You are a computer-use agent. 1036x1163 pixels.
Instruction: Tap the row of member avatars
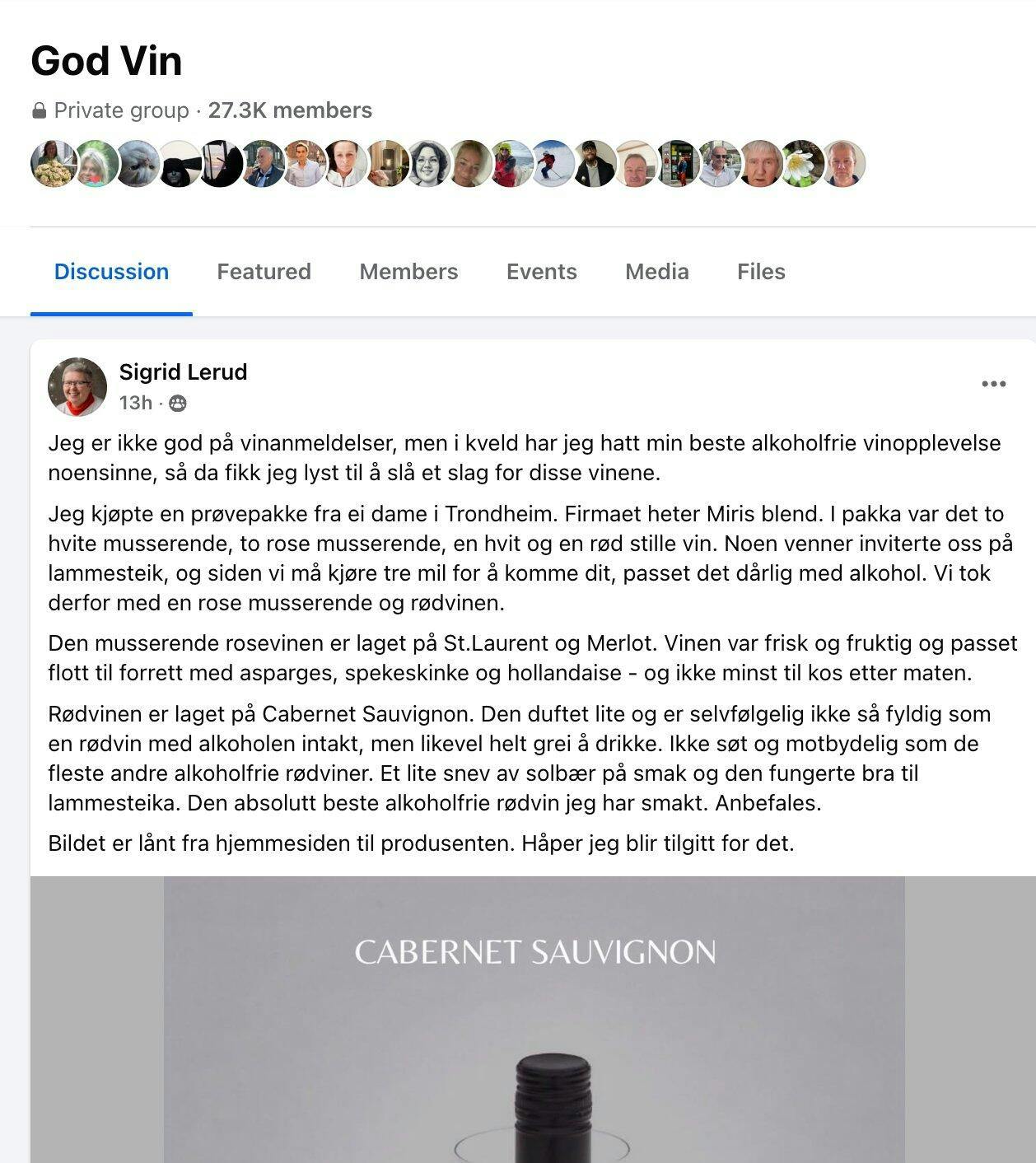click(x=448, y=163)
